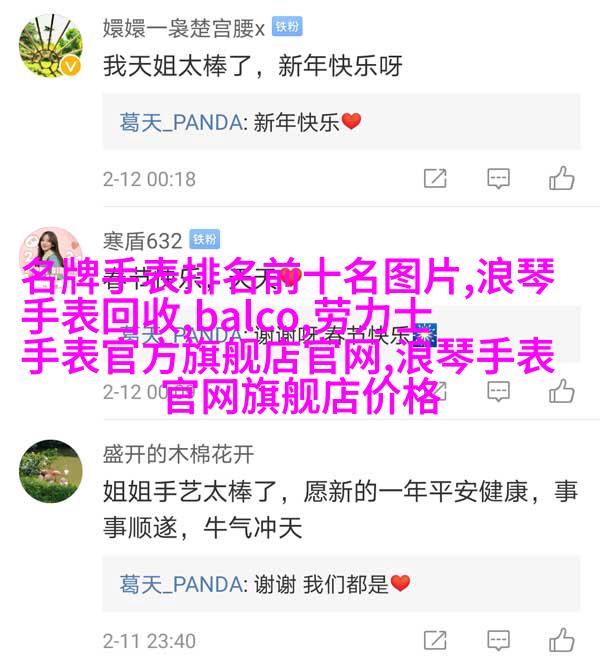The image size is (600, 662).
Task: Reply to the comment by 嬛嬛一袅楚宫腰x
Action: [x=498, y=179]
